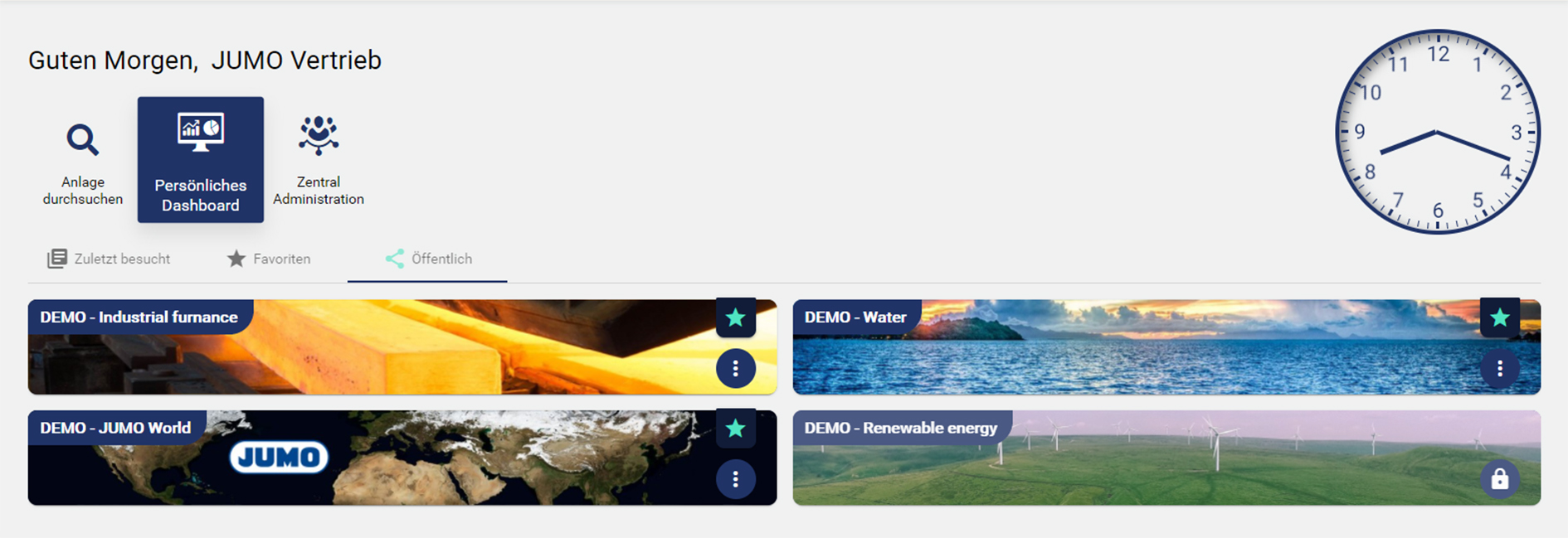The width and height of the screenshot is (1568, 538).
Task: Open the overflow menu on Industrial furnance
Action: pos(736,369)
